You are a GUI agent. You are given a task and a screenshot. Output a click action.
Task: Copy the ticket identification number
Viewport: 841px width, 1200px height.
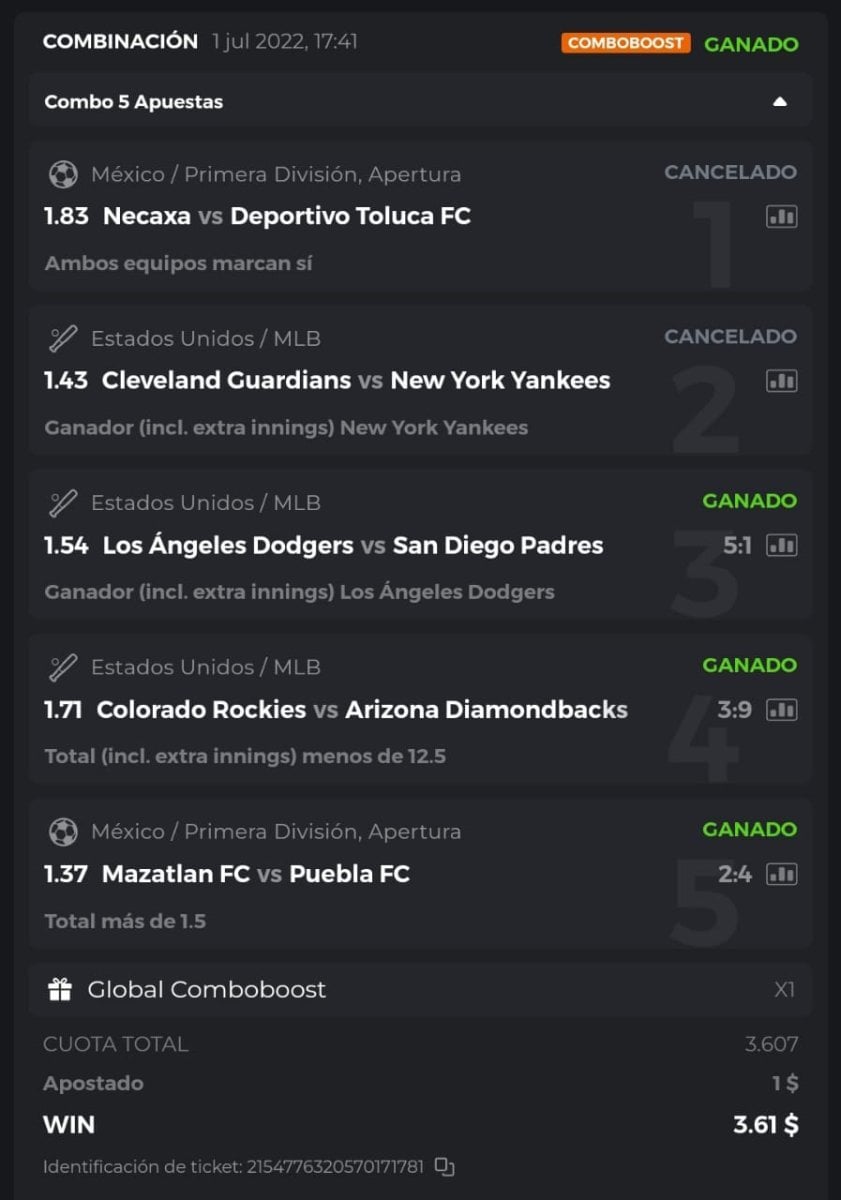pos(445,1166)
